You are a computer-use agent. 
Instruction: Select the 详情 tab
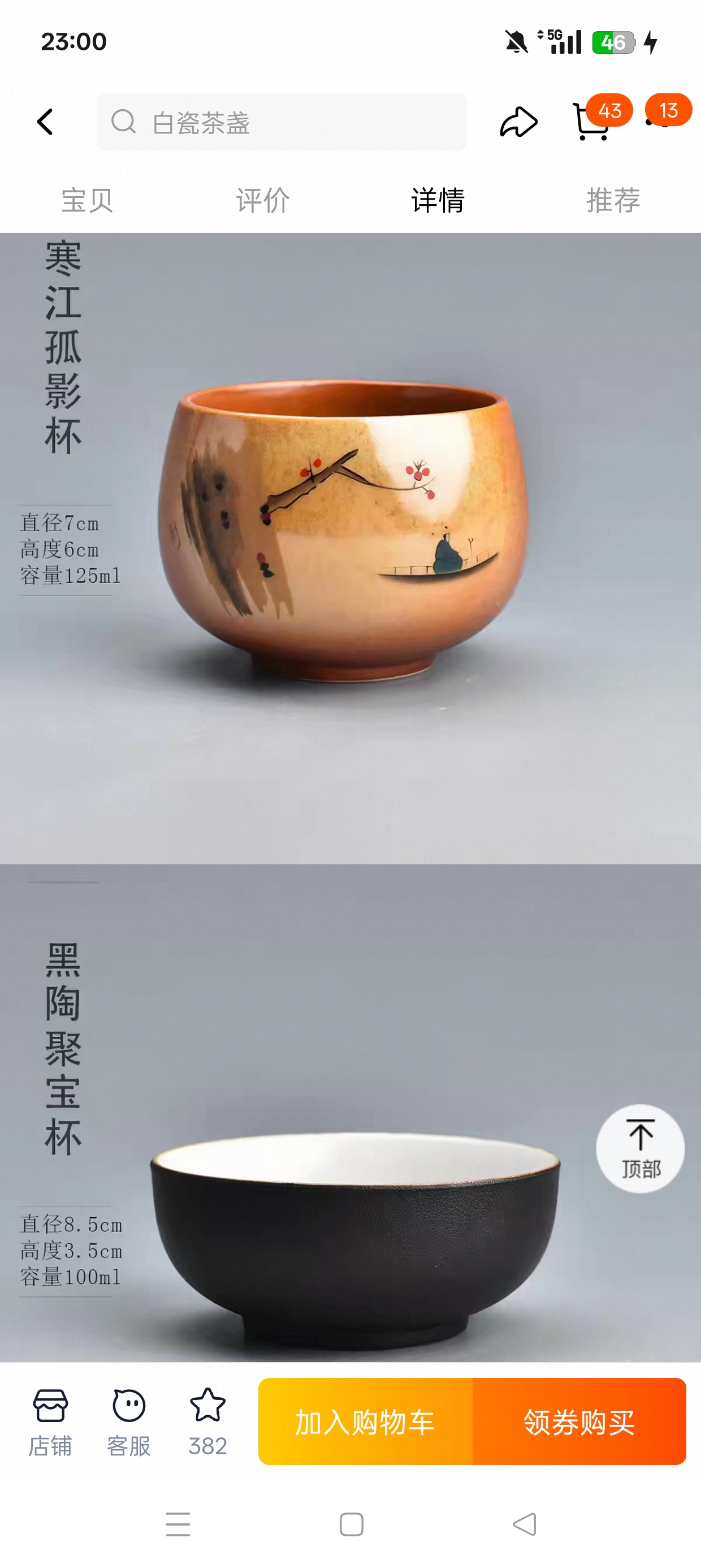(438, 200)
